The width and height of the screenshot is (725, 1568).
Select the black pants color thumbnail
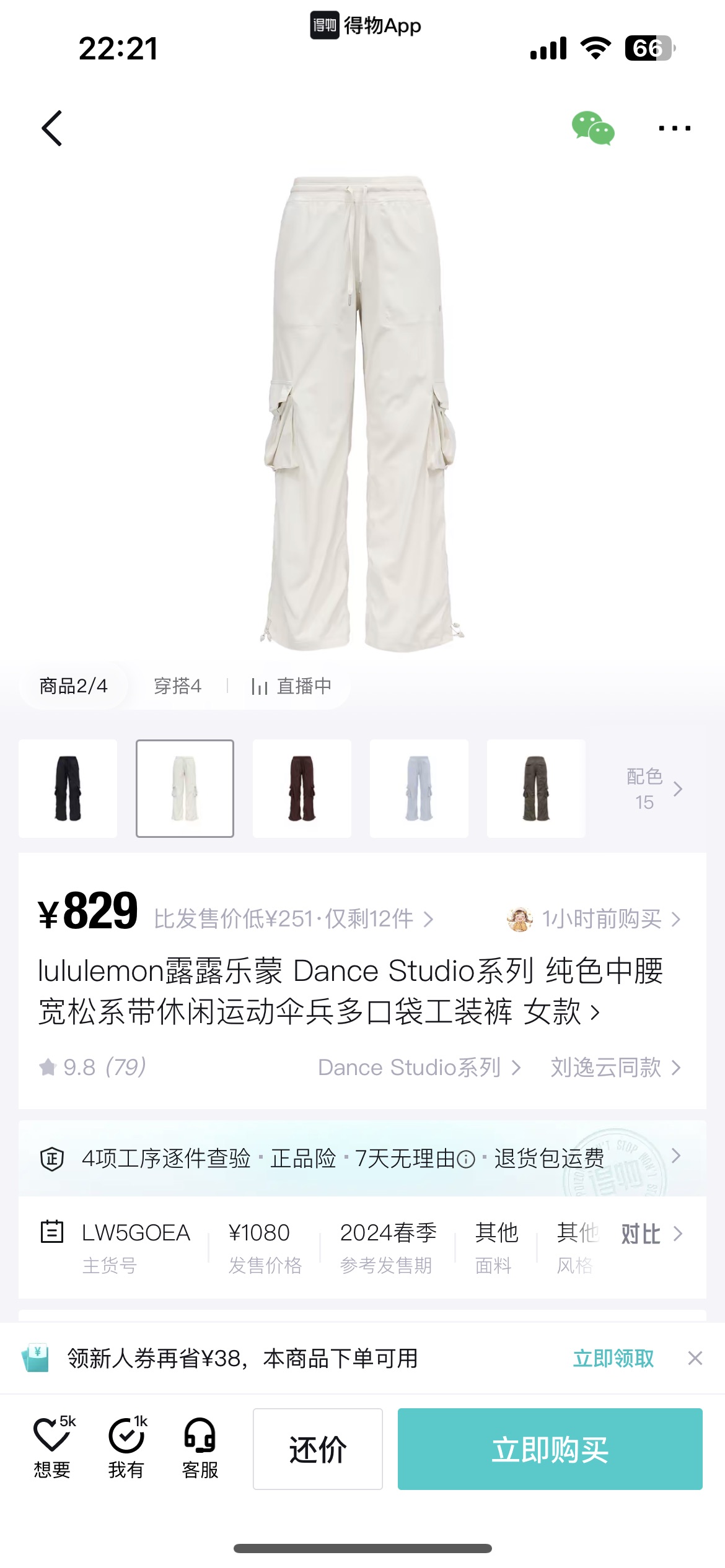pyautogui.click(x=68, y=788)
